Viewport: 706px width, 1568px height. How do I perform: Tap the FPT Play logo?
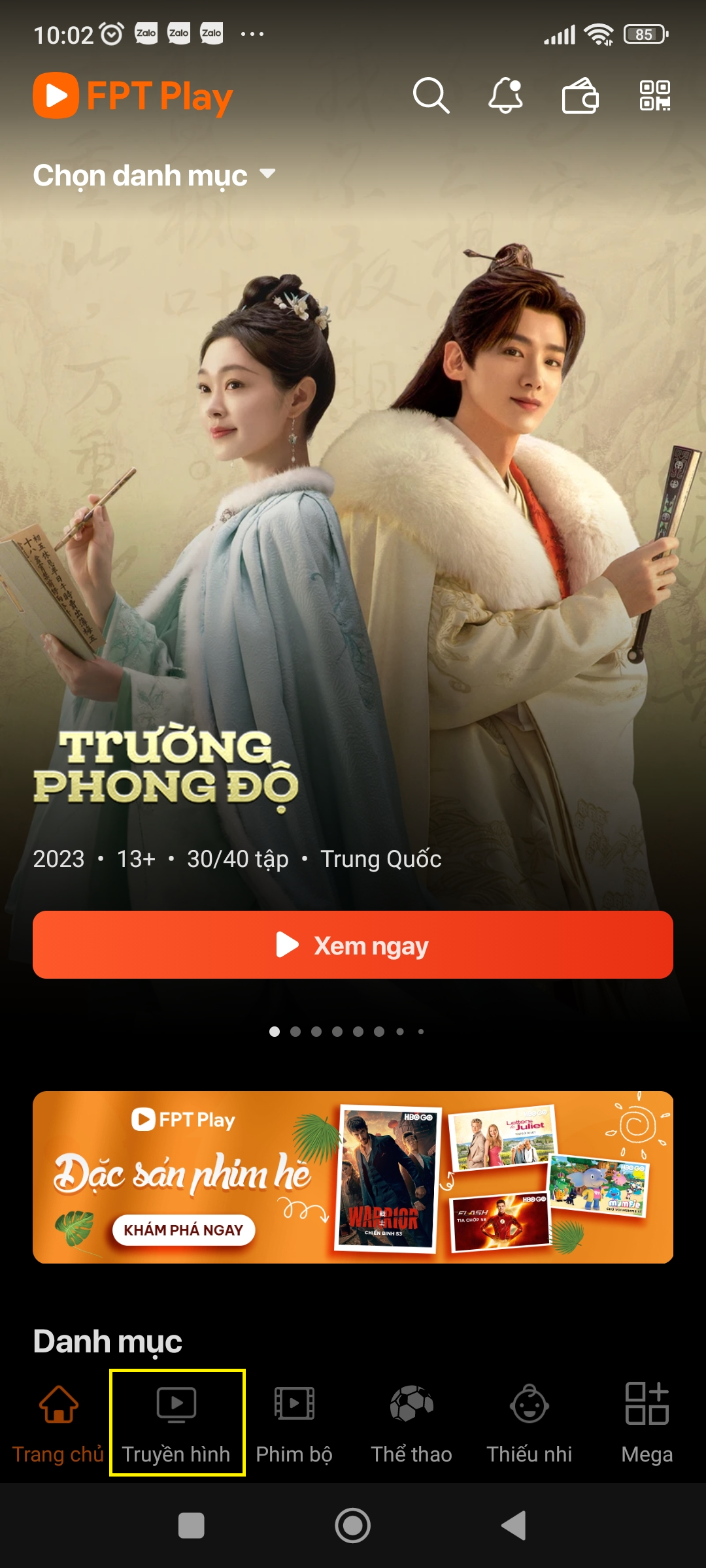[133, 96]
